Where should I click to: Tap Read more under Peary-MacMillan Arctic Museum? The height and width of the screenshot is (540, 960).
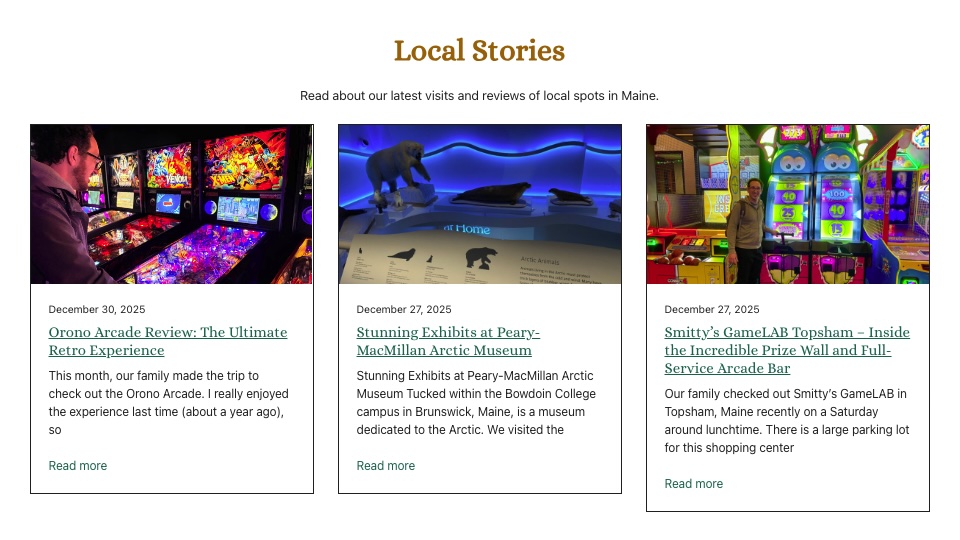[386, 466]
